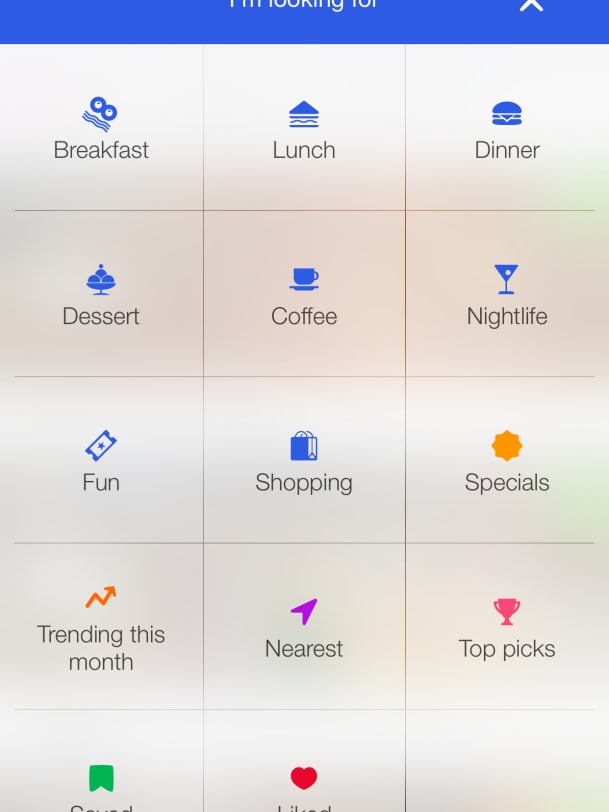Browse Dessert places
The image size is (609, 812).
[x=101, y=294]
